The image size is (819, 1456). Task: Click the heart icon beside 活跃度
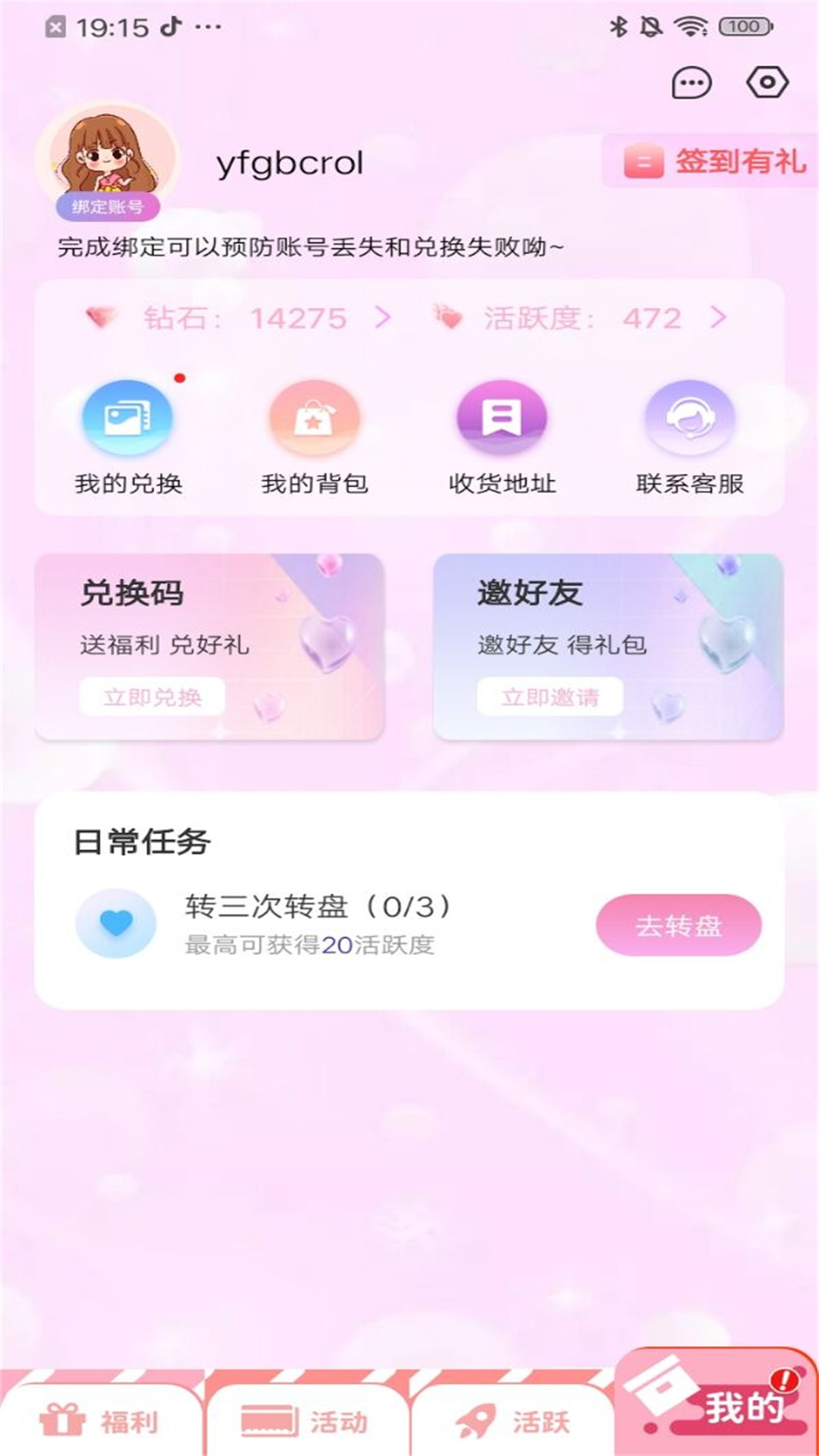(x=453, y=318)
